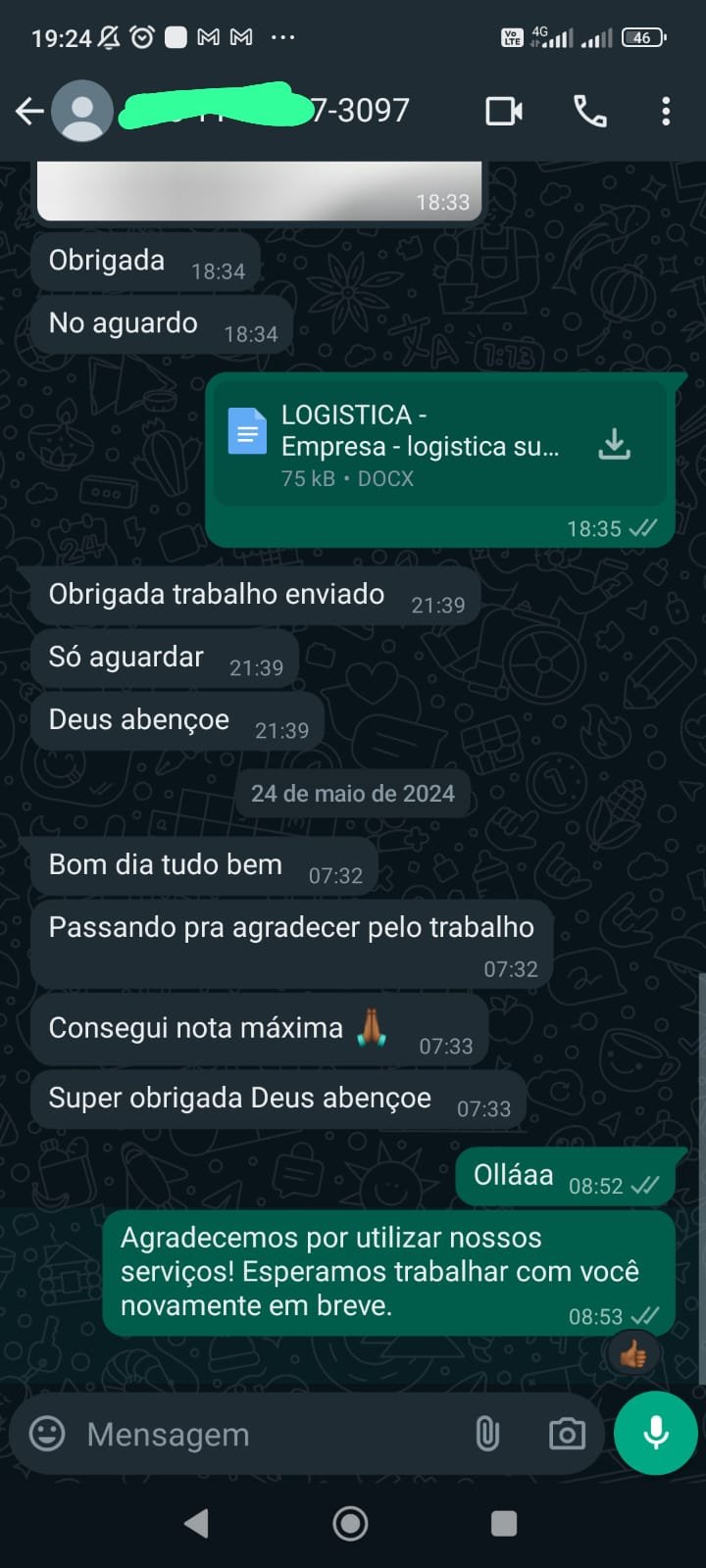The height and width of the screenshot is (1568, 706).
Task: Record a voice message with the microphone
Action: pos(655,1433)
